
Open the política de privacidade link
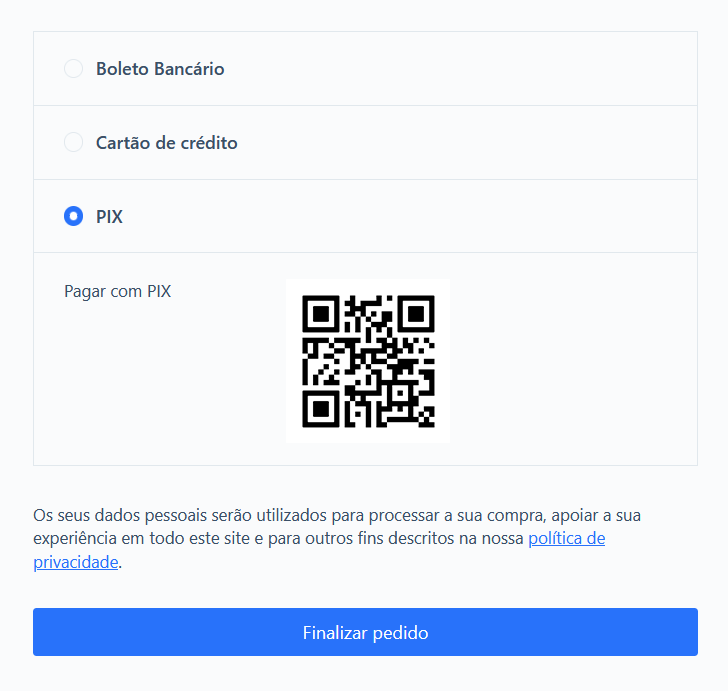[565, 539]
